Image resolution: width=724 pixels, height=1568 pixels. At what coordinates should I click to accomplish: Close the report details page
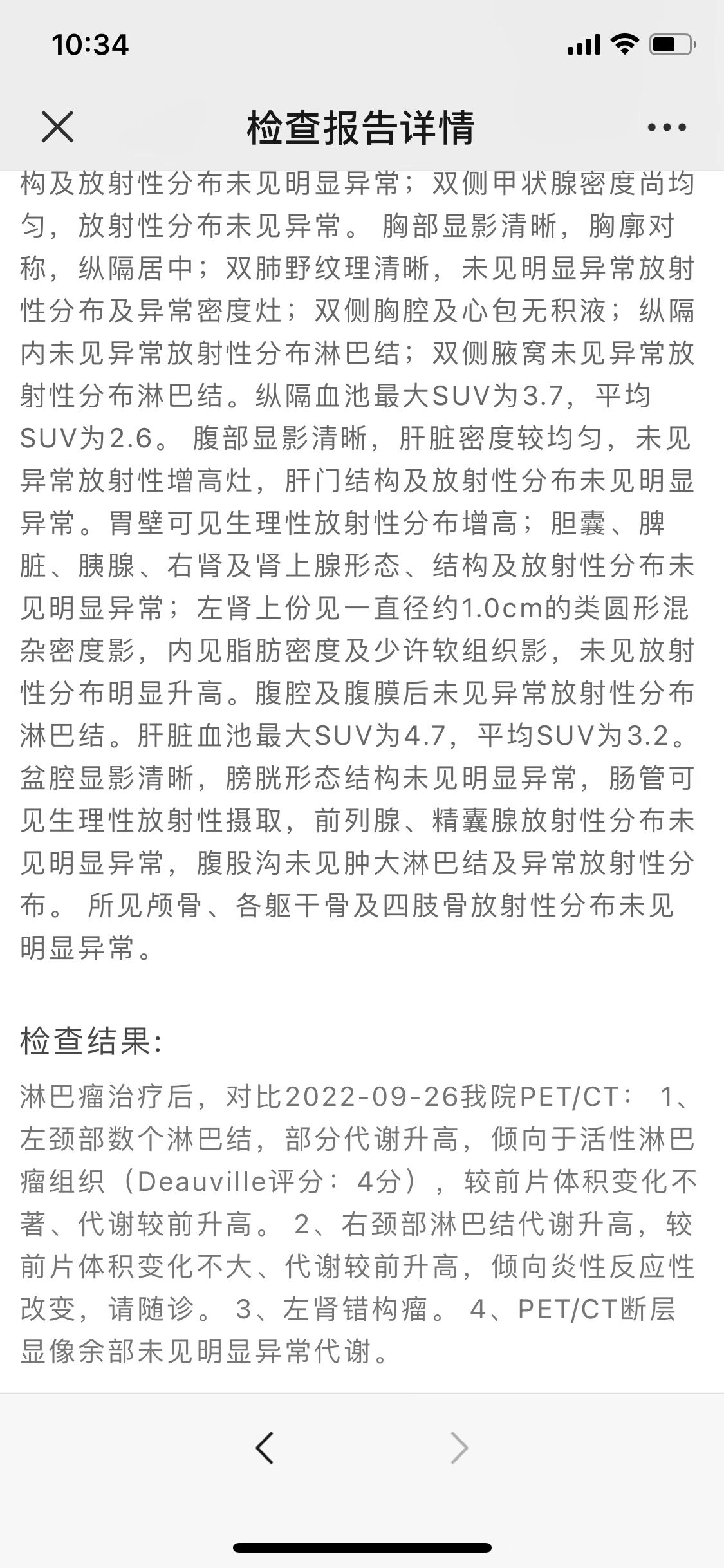click(x=58, y=126)
